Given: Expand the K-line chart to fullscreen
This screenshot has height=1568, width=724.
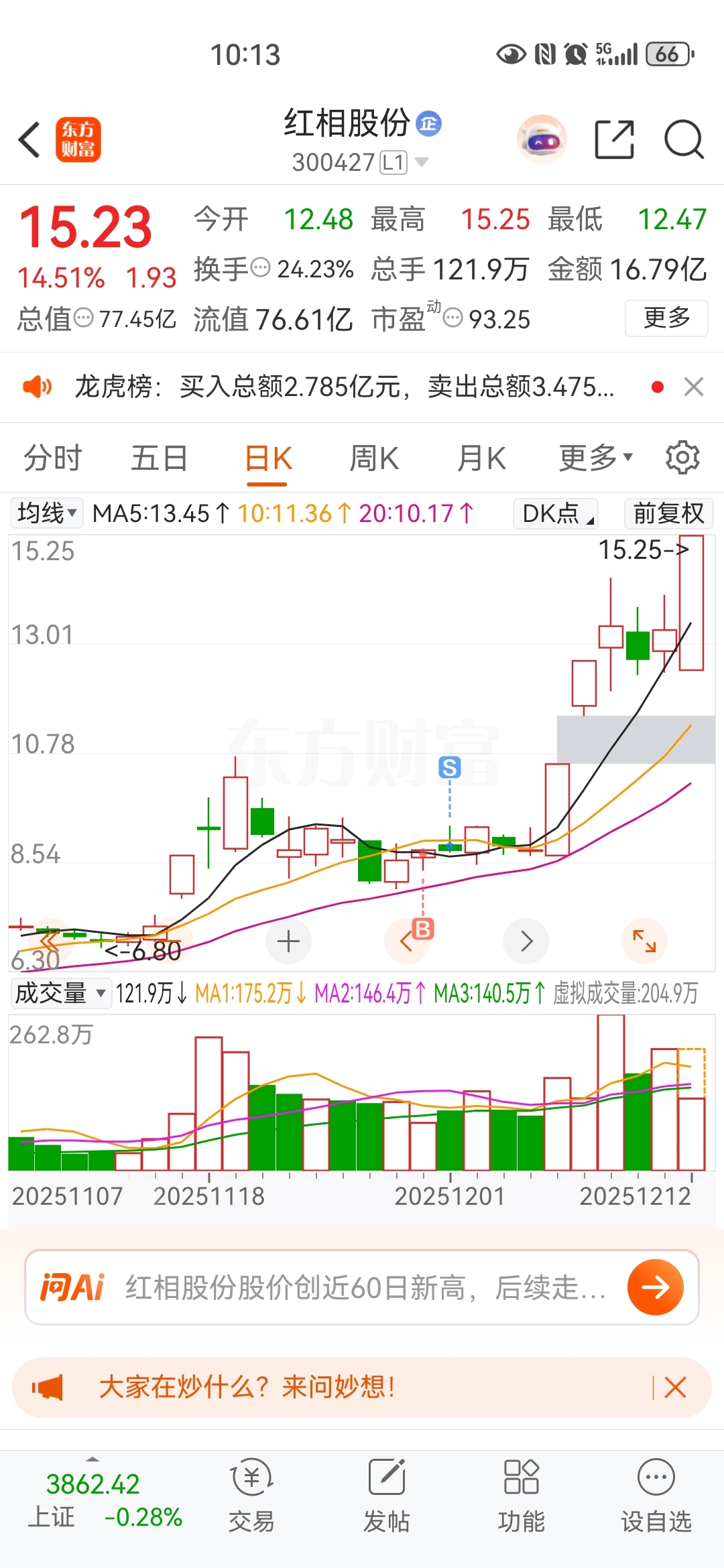Looking at the screenshot, I should point(644,941).
